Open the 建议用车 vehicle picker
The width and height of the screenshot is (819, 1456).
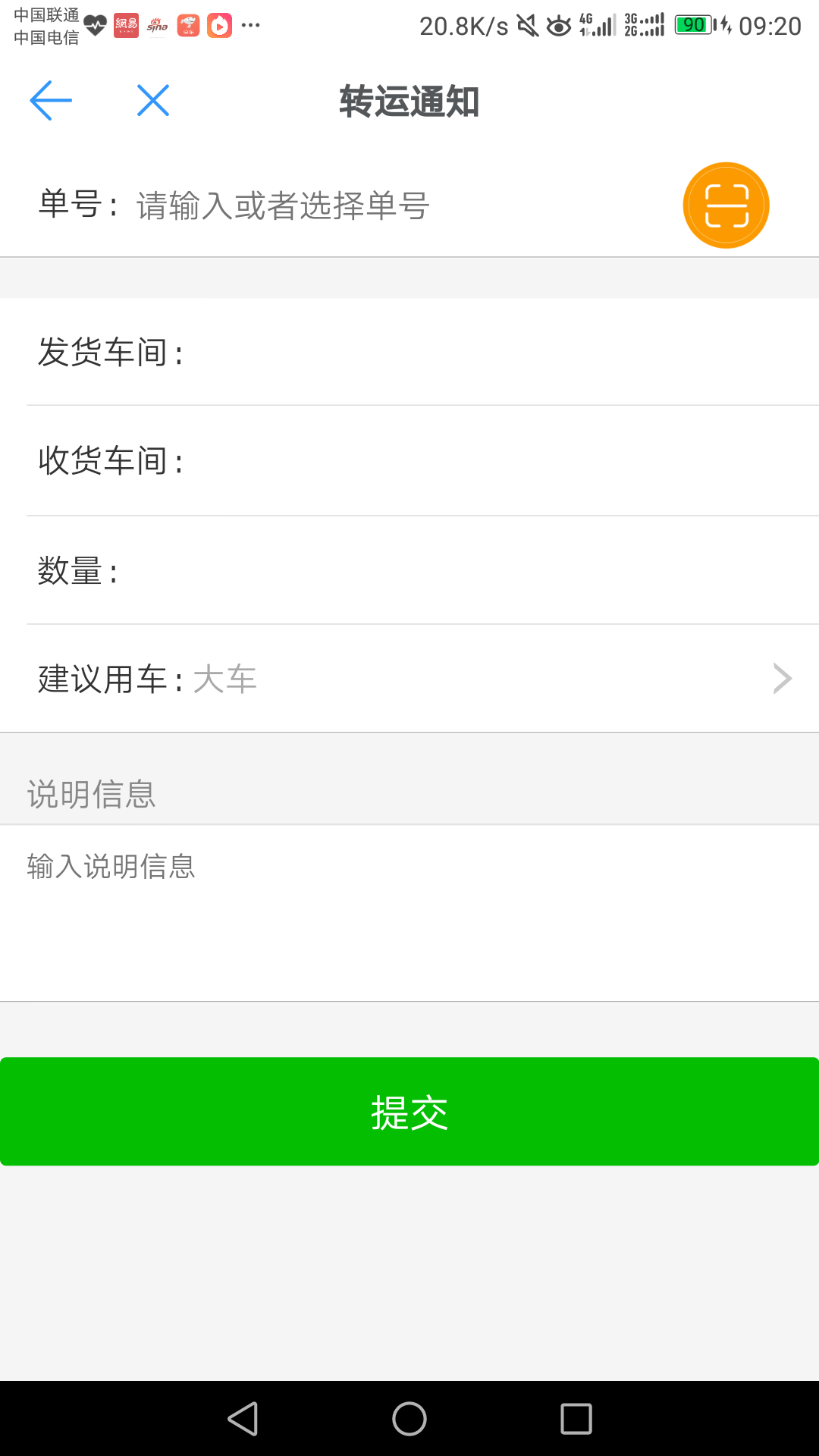(409, 679)
